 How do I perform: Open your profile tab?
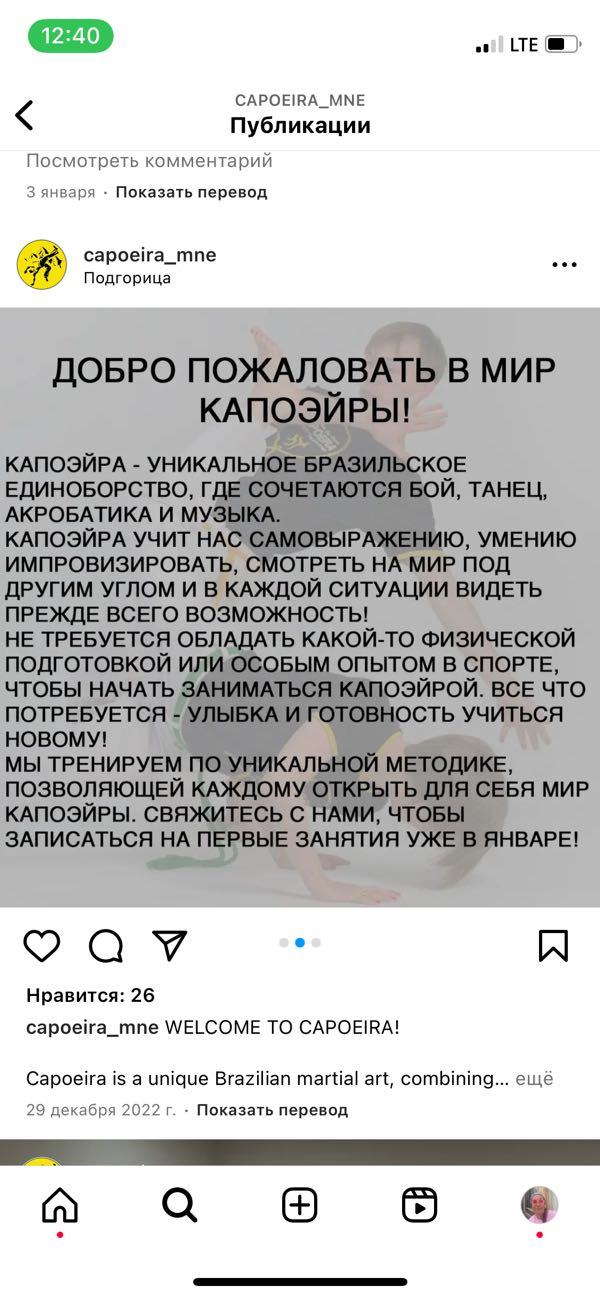point(540,1205)
